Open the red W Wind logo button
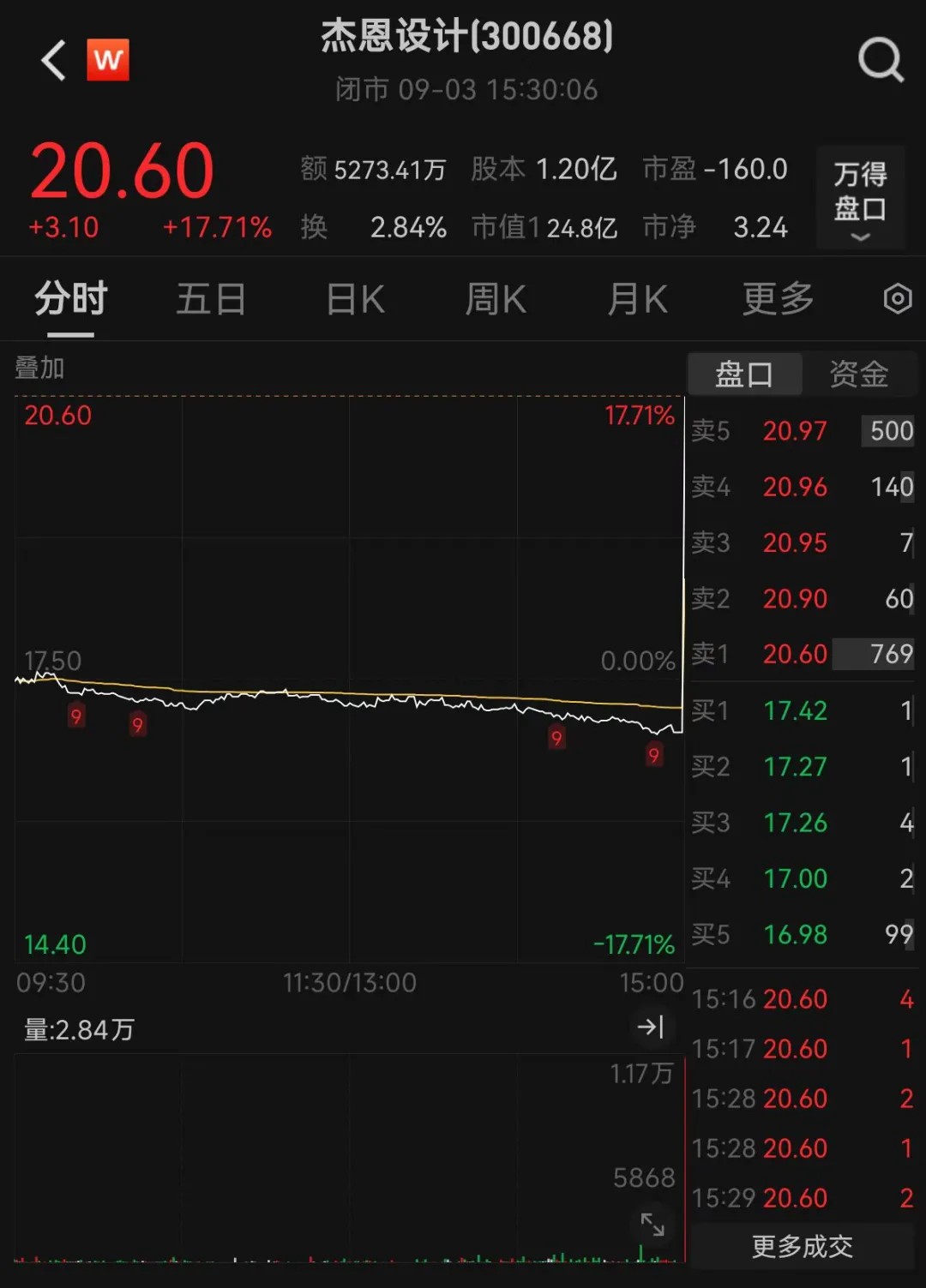Screen dimensions: 926x1288 pos(108,60)
